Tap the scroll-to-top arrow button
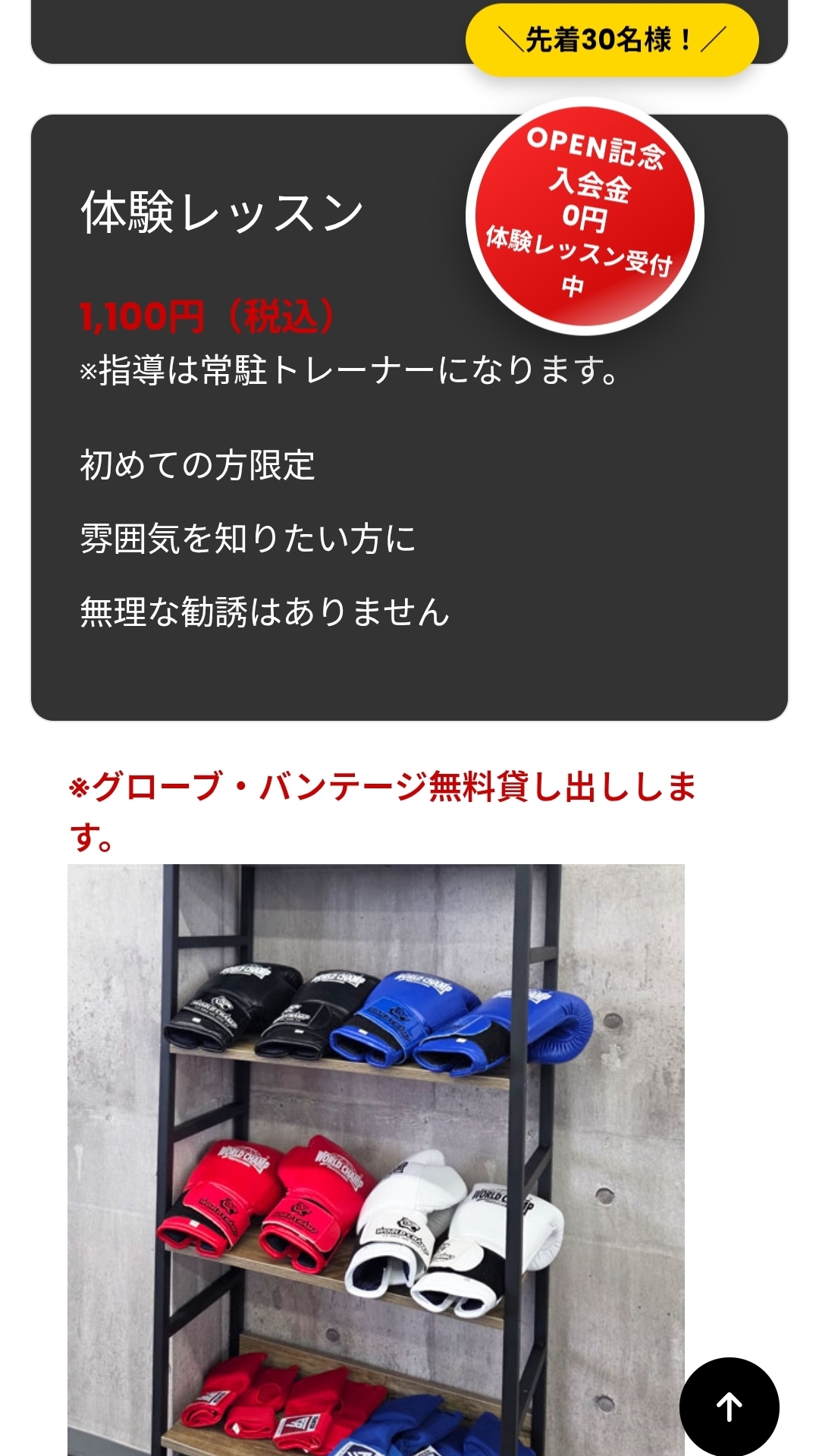Viewport: 819px width, 1456px height. click(729, 1406)
